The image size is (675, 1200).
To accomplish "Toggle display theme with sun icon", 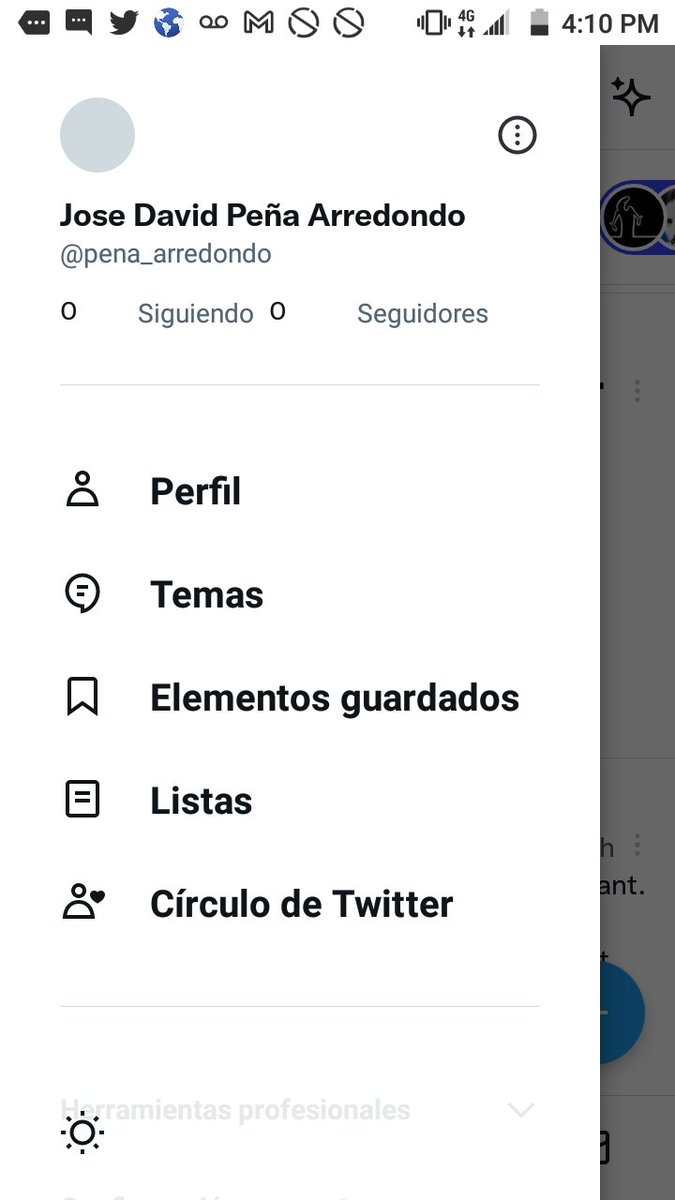I will click(x=82, y=1133).
